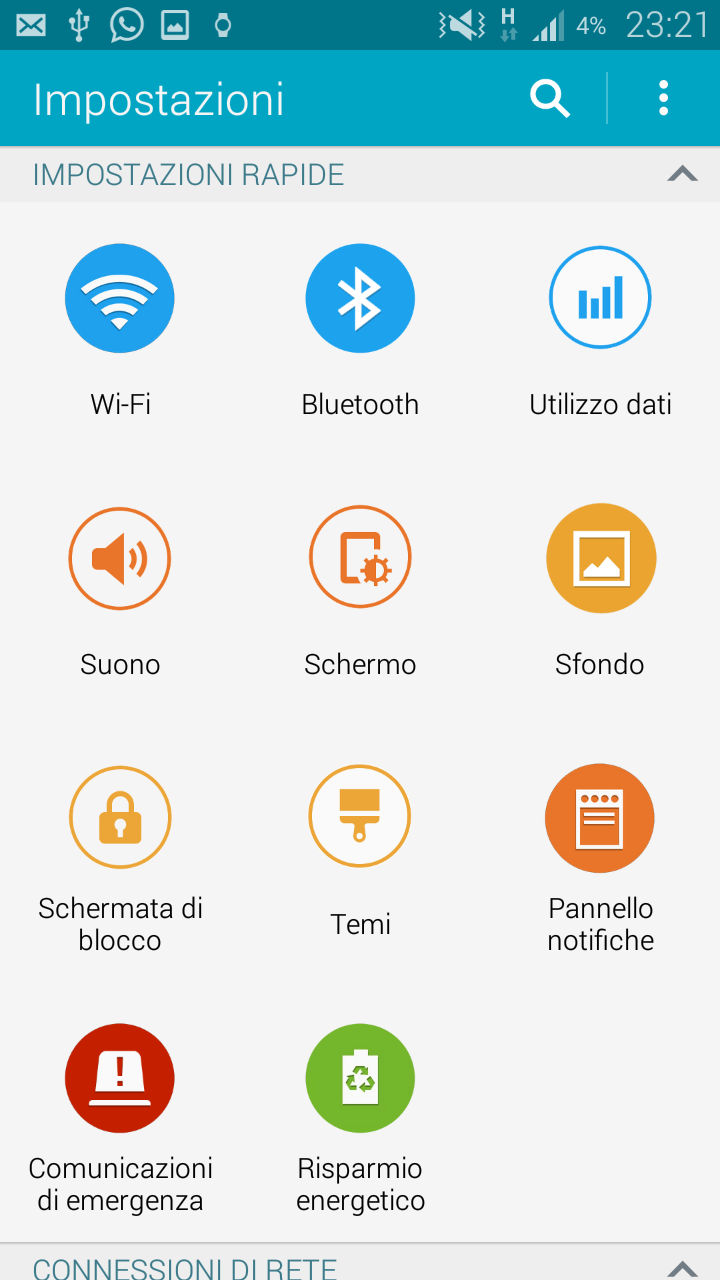Open the overflow menu
The width and height of the screenshot is (720, 1280).
(x=663, y=98)
